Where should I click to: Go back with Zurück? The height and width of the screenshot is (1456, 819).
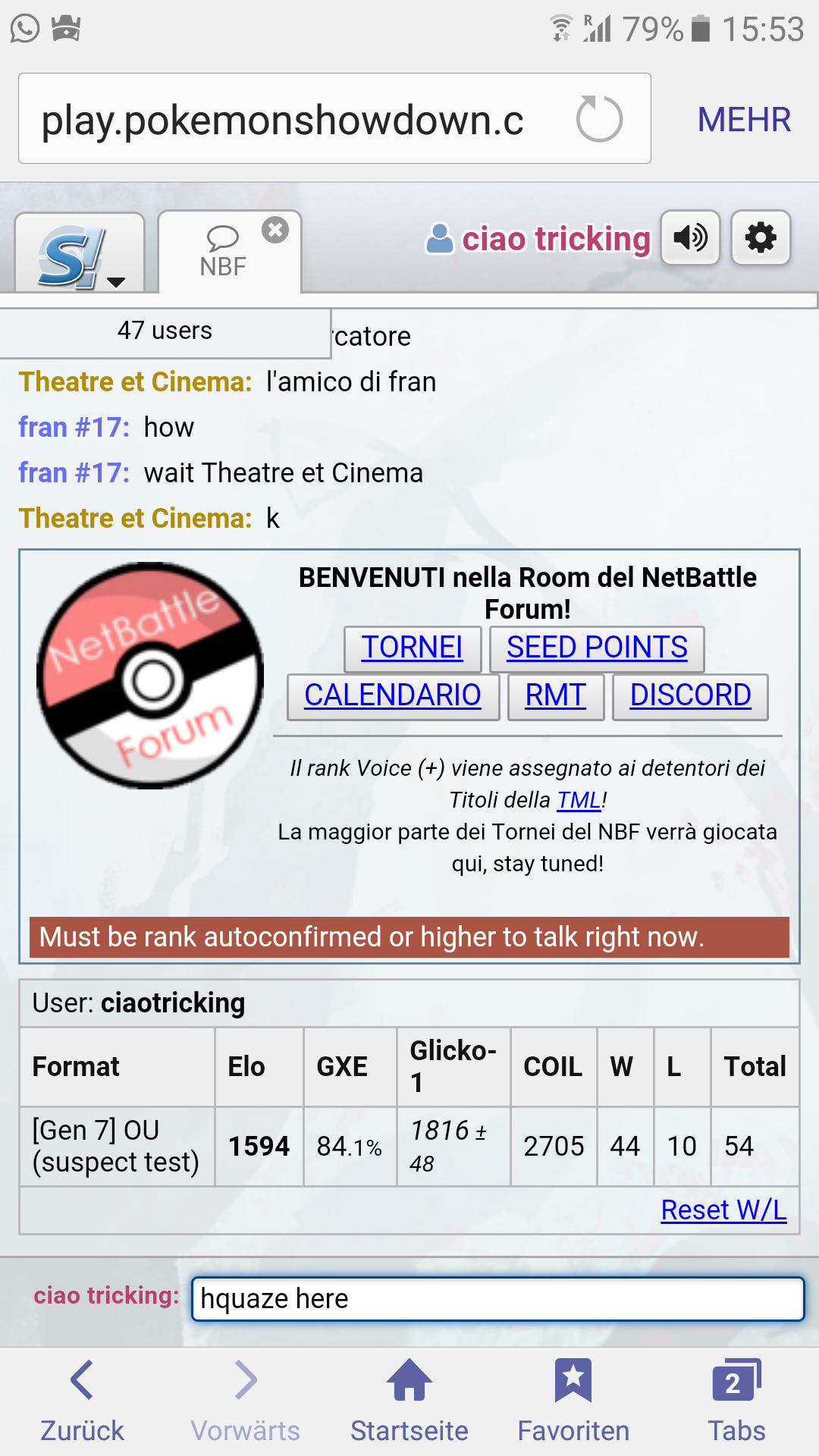[82, 1401]
